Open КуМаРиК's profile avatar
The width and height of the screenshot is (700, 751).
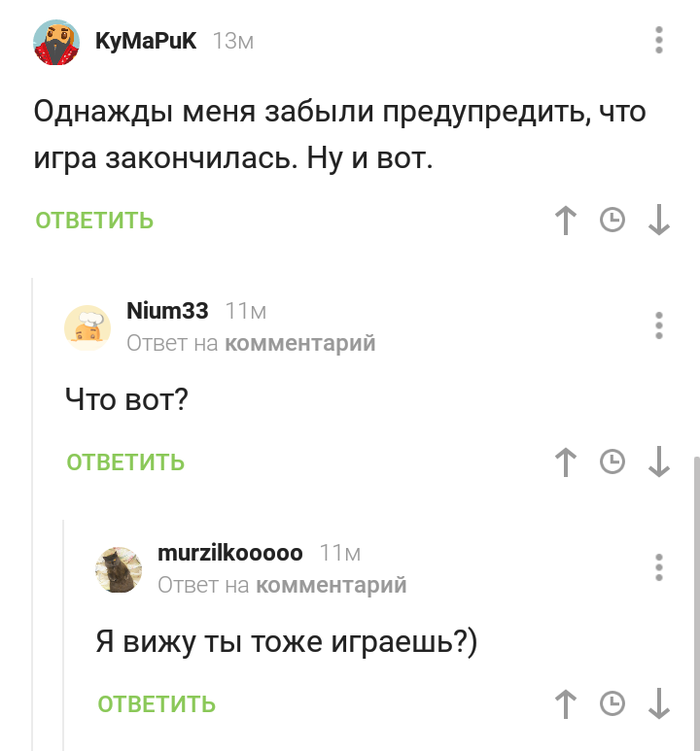coord(57,43)
